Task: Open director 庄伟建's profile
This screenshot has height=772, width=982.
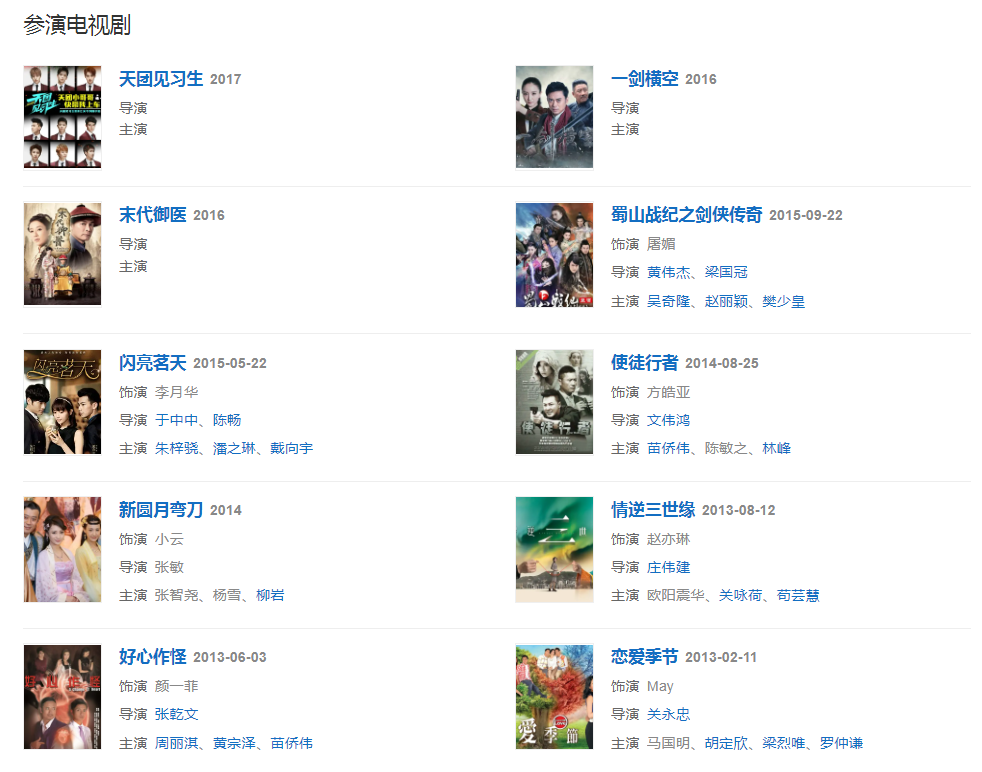Action: (x=668, y=567)
